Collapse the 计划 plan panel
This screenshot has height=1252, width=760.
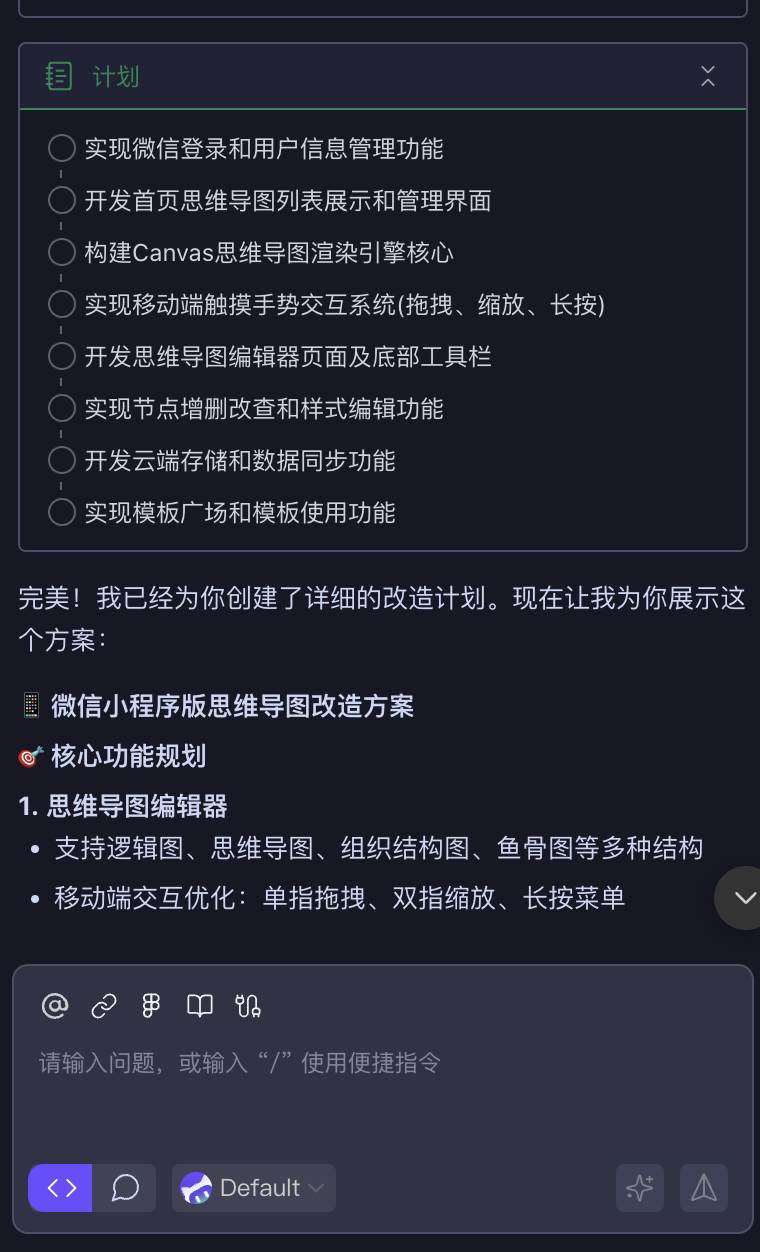coord(708,76)
